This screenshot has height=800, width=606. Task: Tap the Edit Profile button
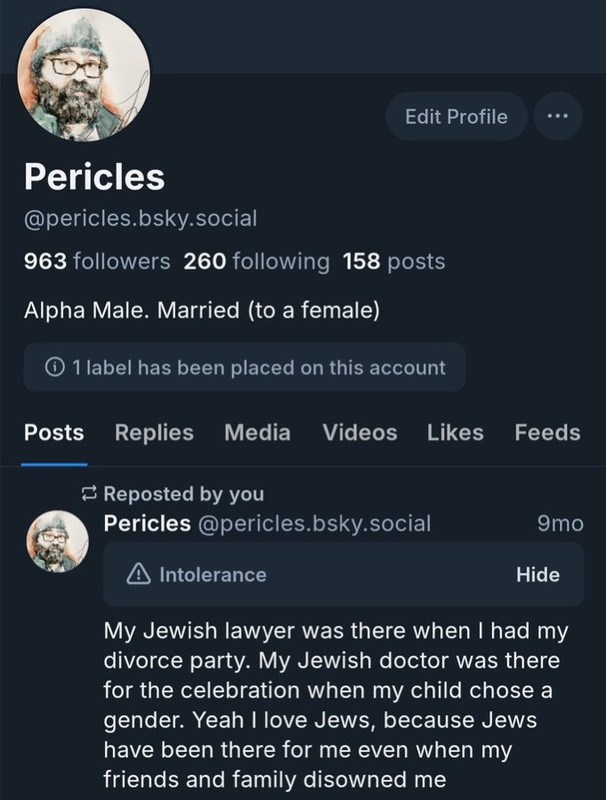point(456,117)
